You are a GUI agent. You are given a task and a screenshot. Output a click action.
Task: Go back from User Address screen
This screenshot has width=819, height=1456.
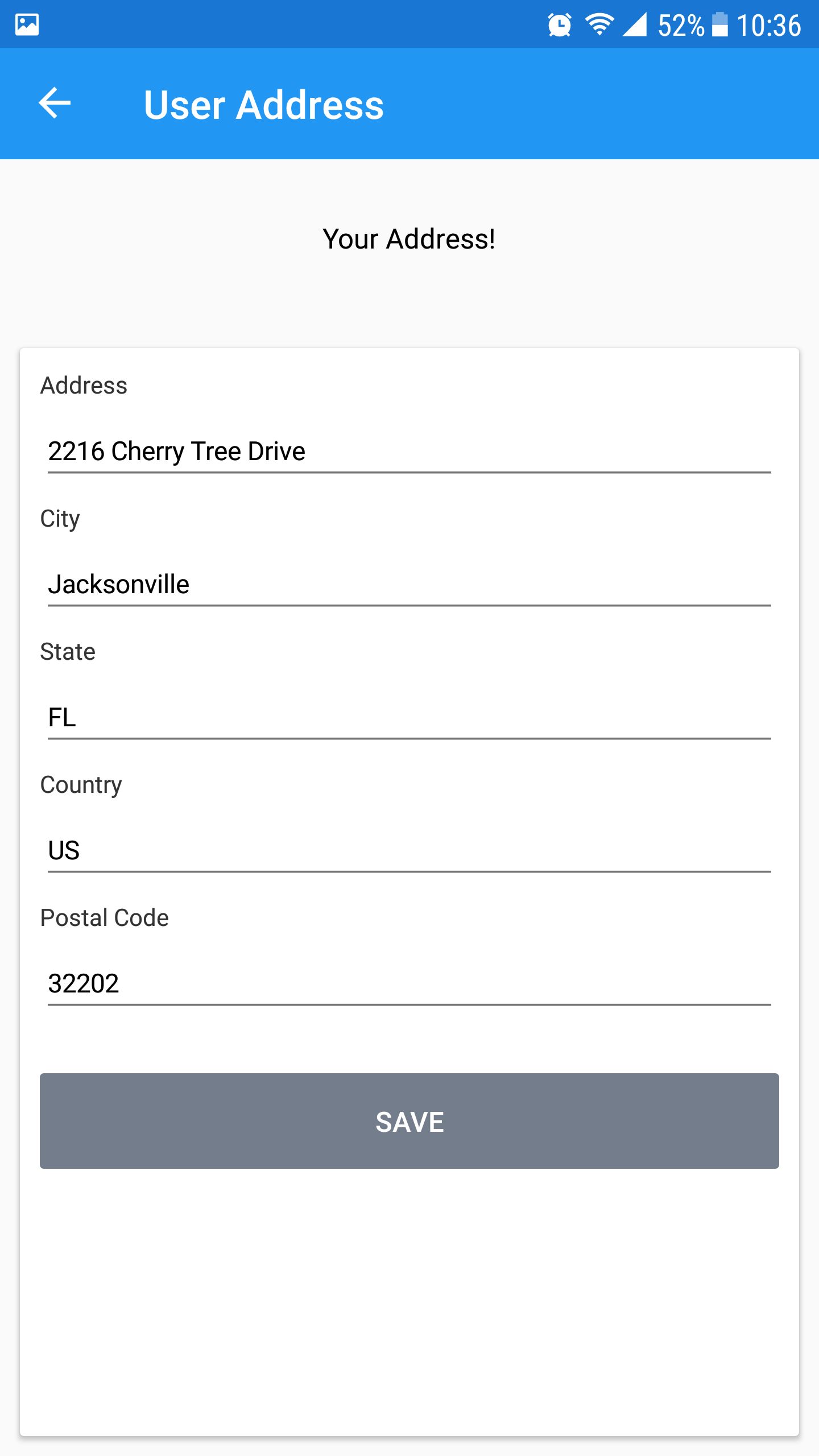tap(55, 104)
